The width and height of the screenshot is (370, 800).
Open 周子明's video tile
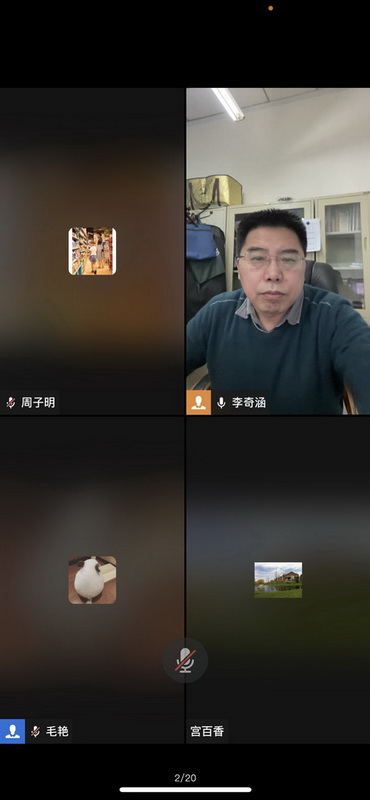[x=92, y=251]
